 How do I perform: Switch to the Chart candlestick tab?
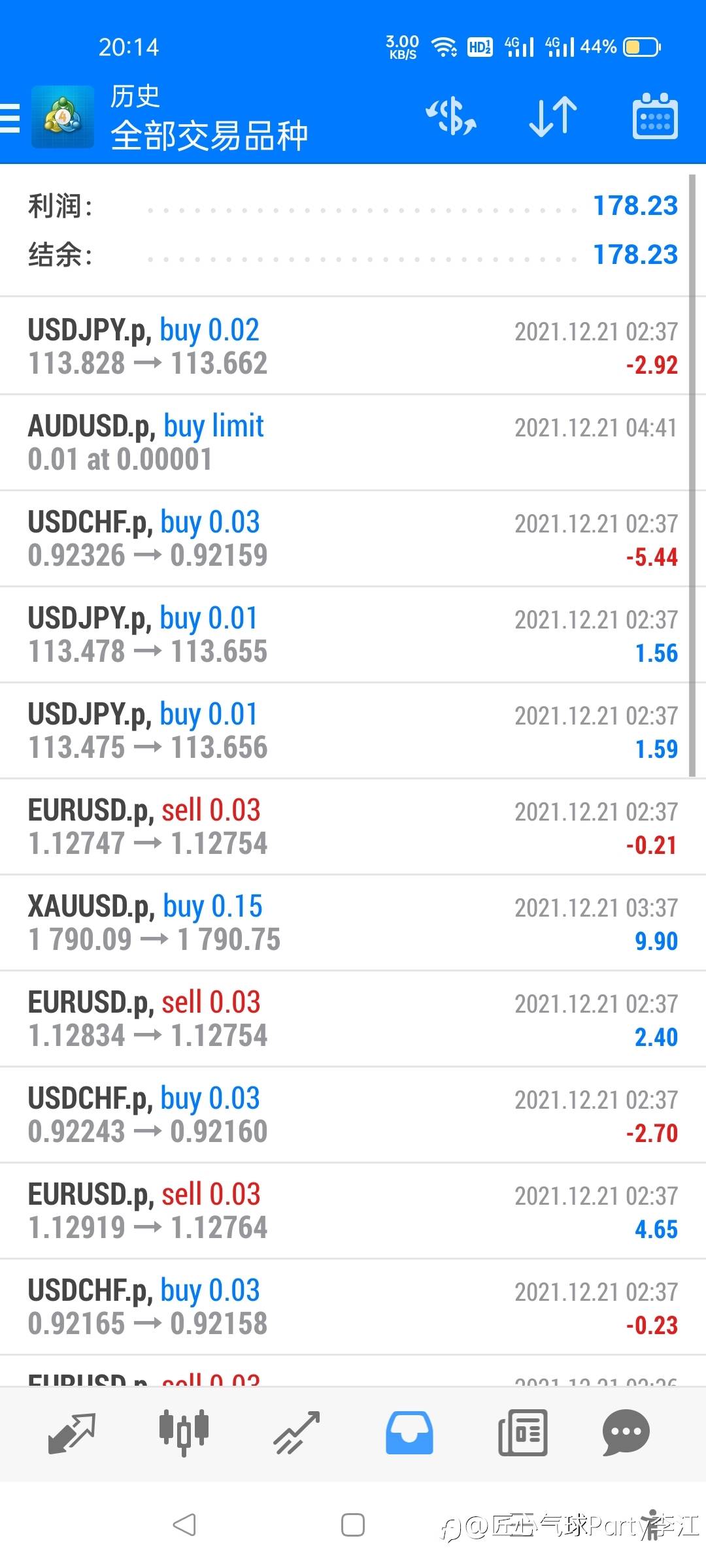tap(184, 1433)
